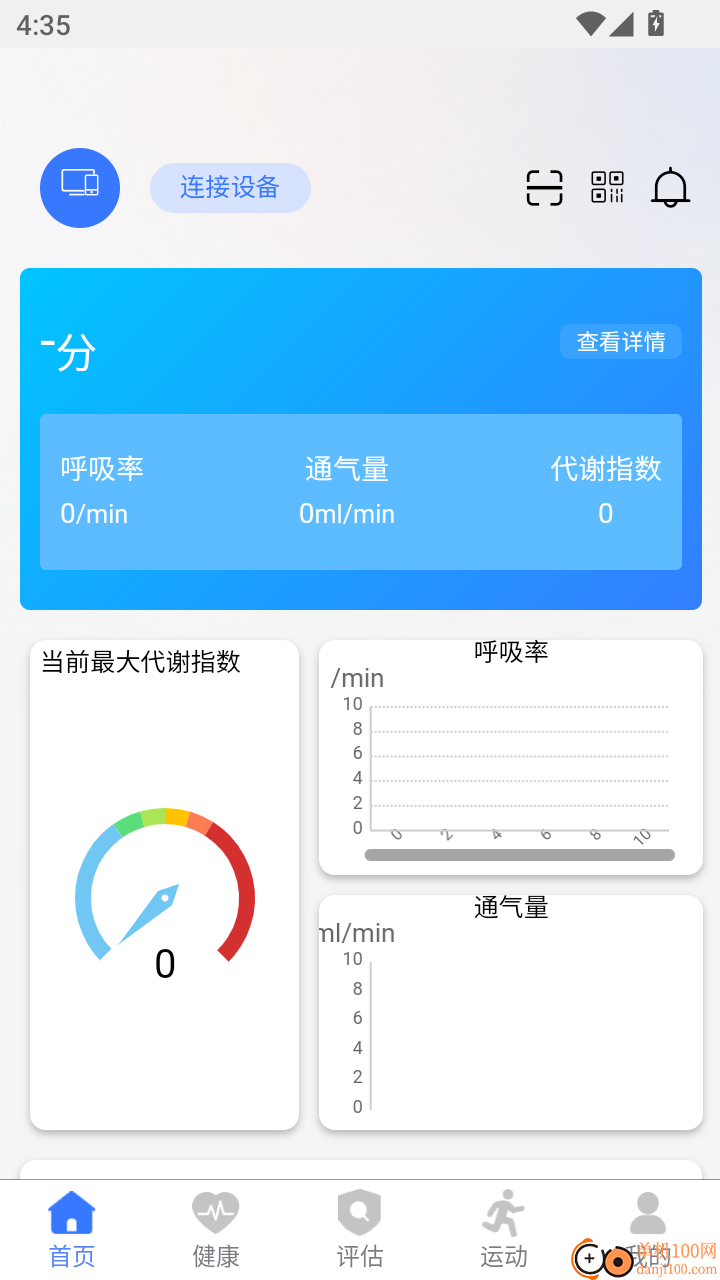Select the 健康 heart icon in bottom navigation

pos(215,1211)
